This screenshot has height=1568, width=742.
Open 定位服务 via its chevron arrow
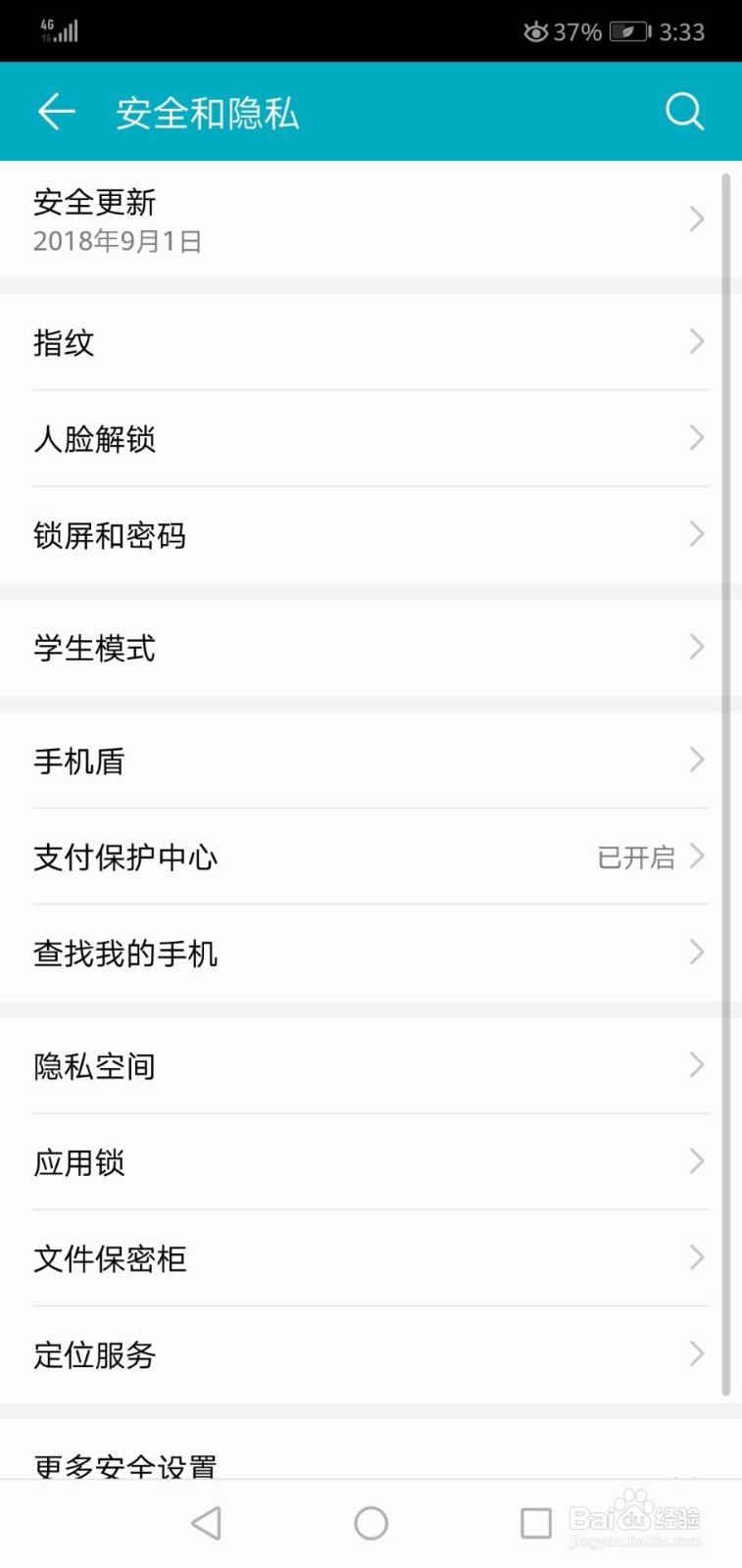coord(696,1354)
